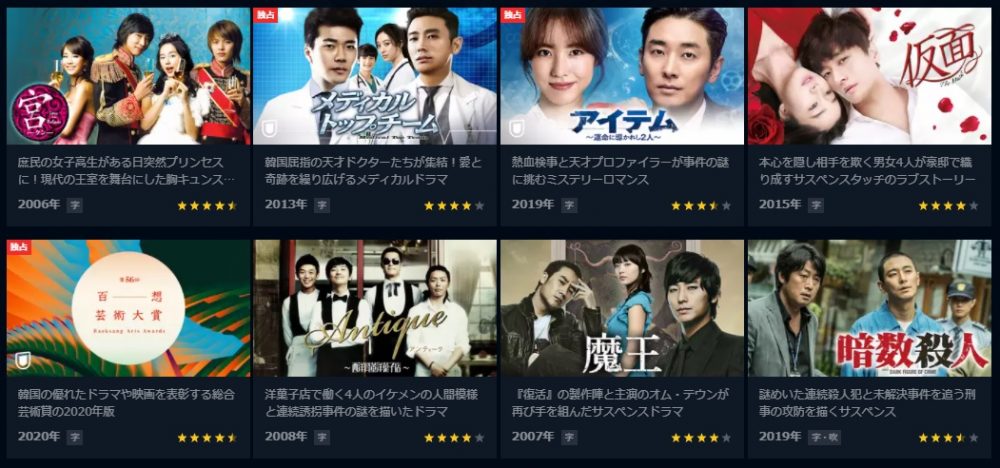This screenshot has height=468, width=1000.
Task: Open the 宮 (Goong) drama card
Action: (x=128, y=78)
